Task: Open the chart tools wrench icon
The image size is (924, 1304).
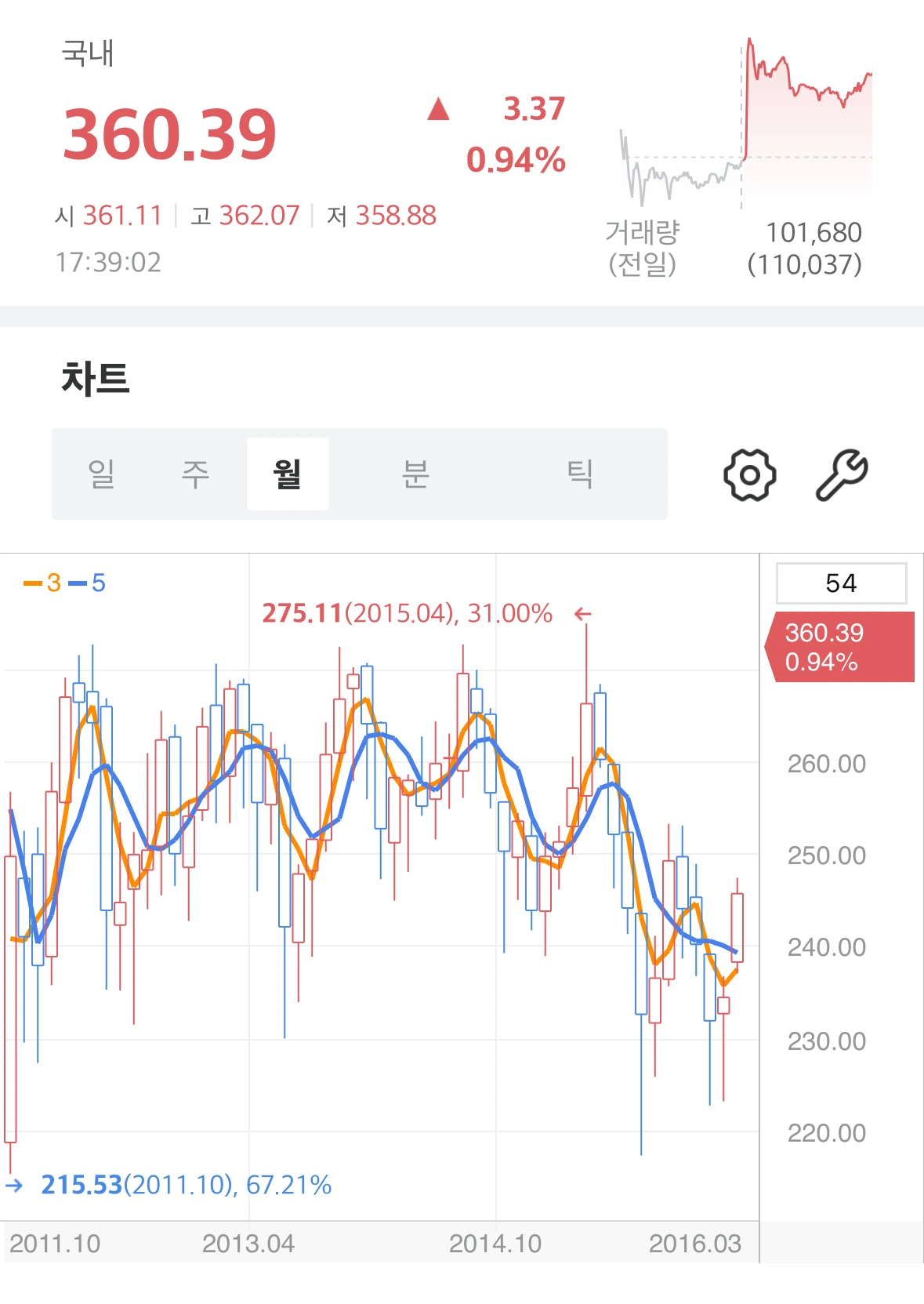Action: [842, 474]
